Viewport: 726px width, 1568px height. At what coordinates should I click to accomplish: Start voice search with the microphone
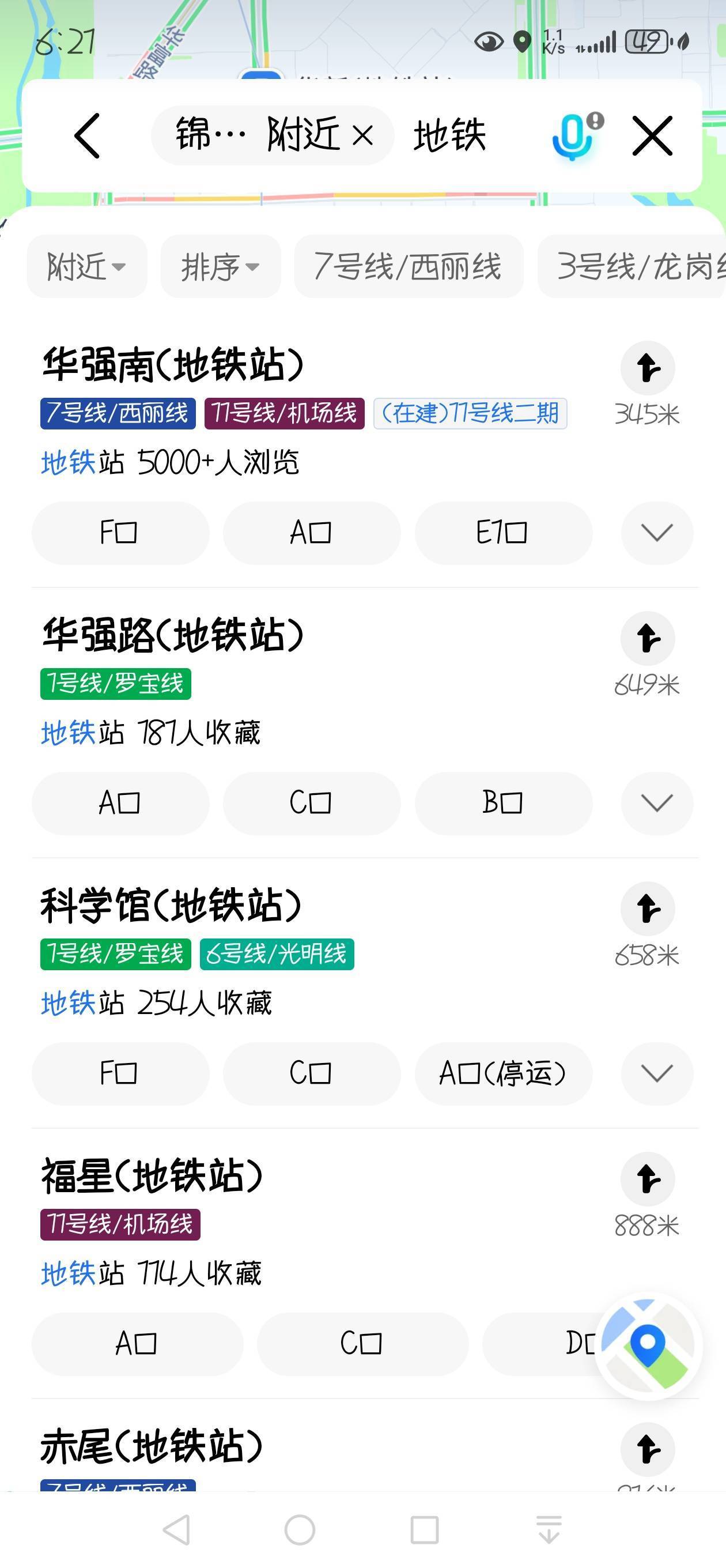pos(575,135)
